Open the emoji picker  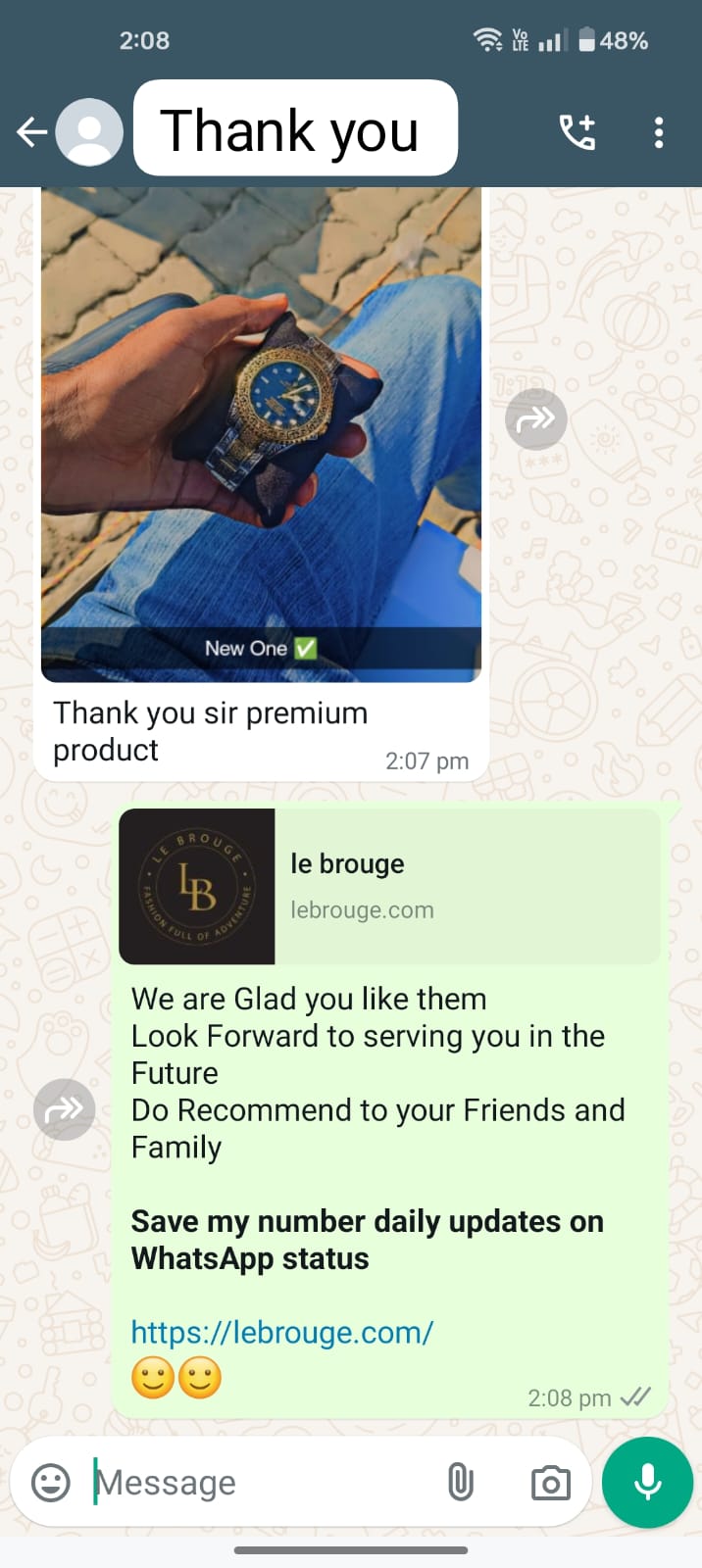click(51, 1482)
